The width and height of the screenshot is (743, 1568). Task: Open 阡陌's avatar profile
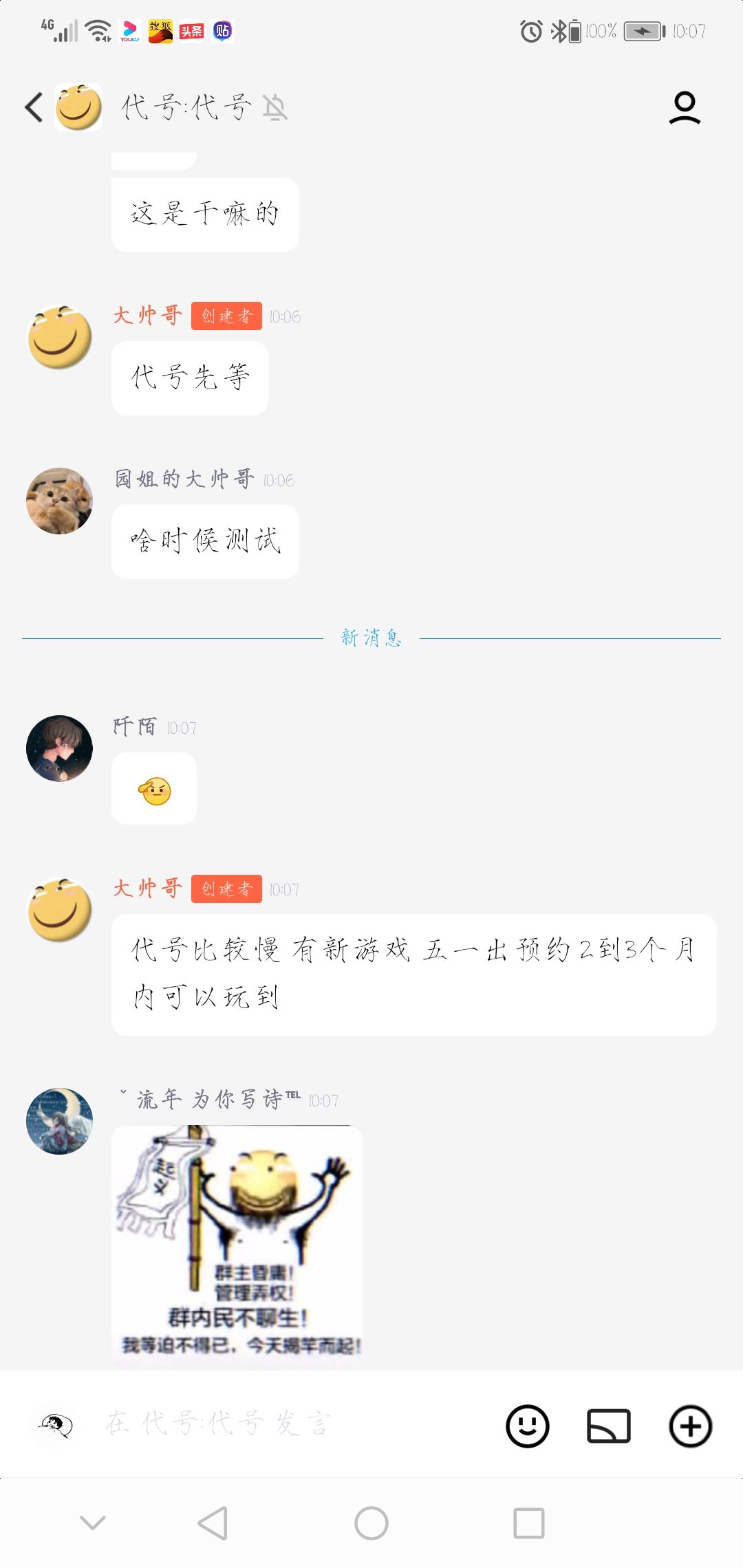[x=59, y=748]
